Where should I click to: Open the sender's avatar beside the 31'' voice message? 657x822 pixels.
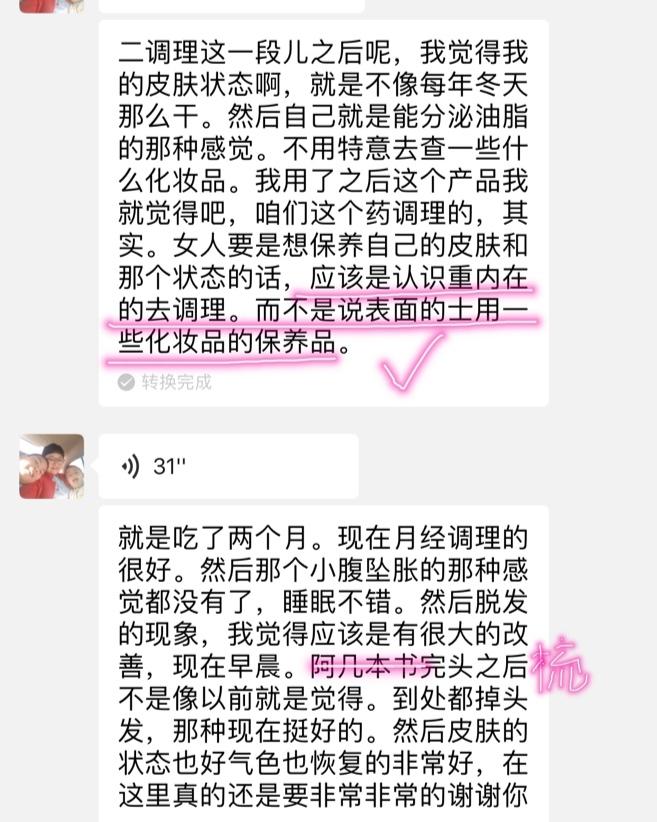(x=52, y=466)
